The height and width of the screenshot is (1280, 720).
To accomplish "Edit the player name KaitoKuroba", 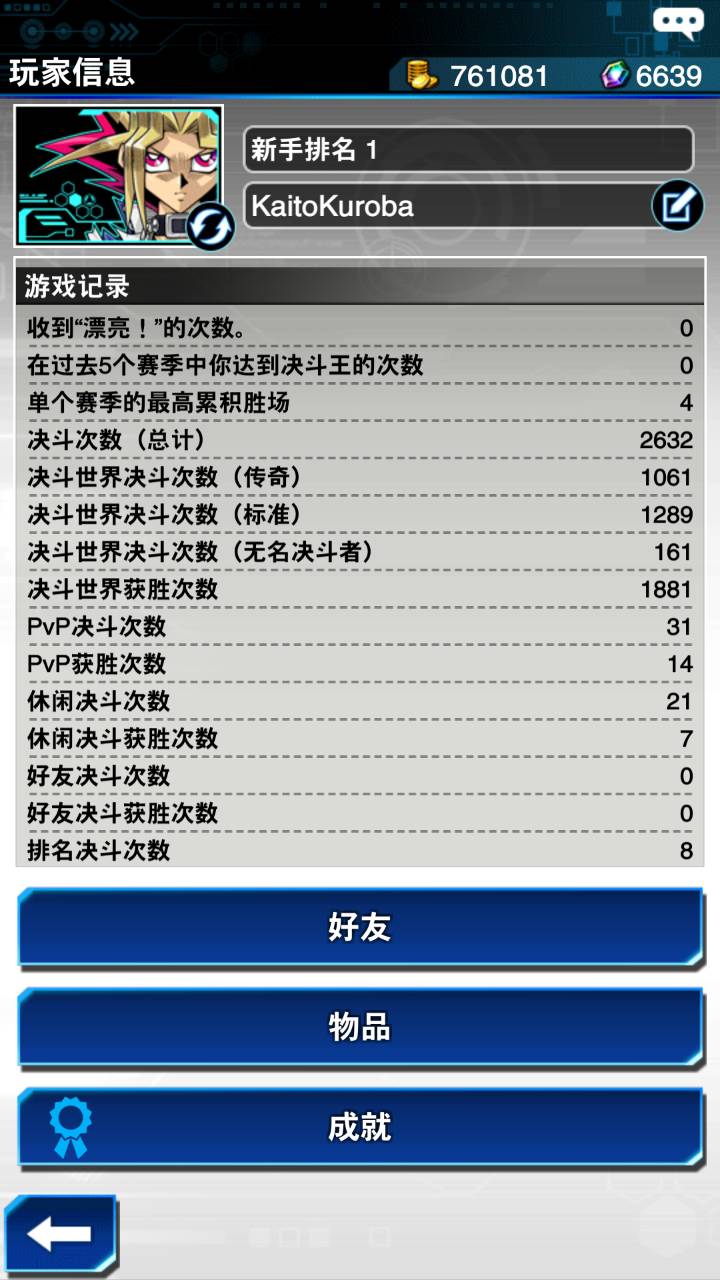I will [x=676, y=207].
